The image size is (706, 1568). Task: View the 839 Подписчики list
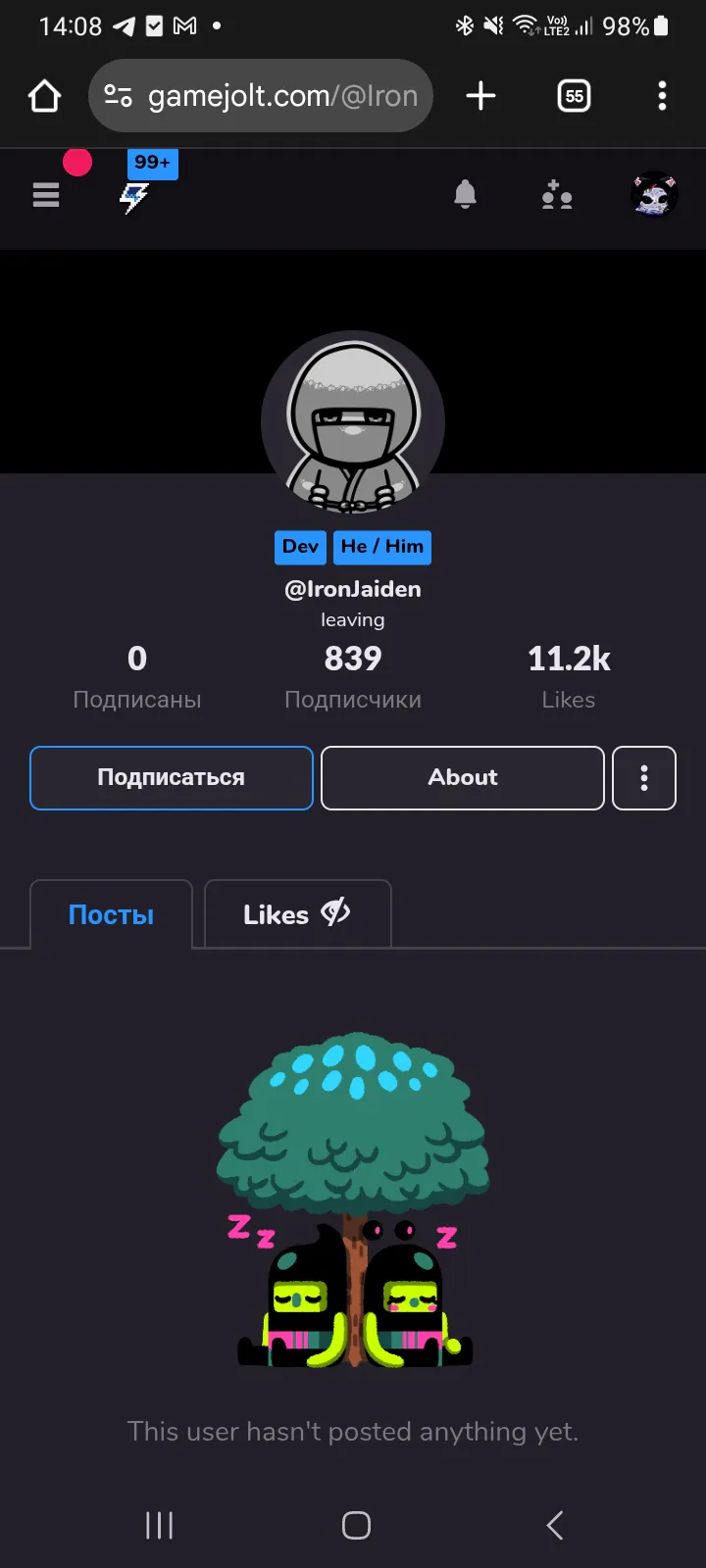pyautogui.click(x=353, y=676)
